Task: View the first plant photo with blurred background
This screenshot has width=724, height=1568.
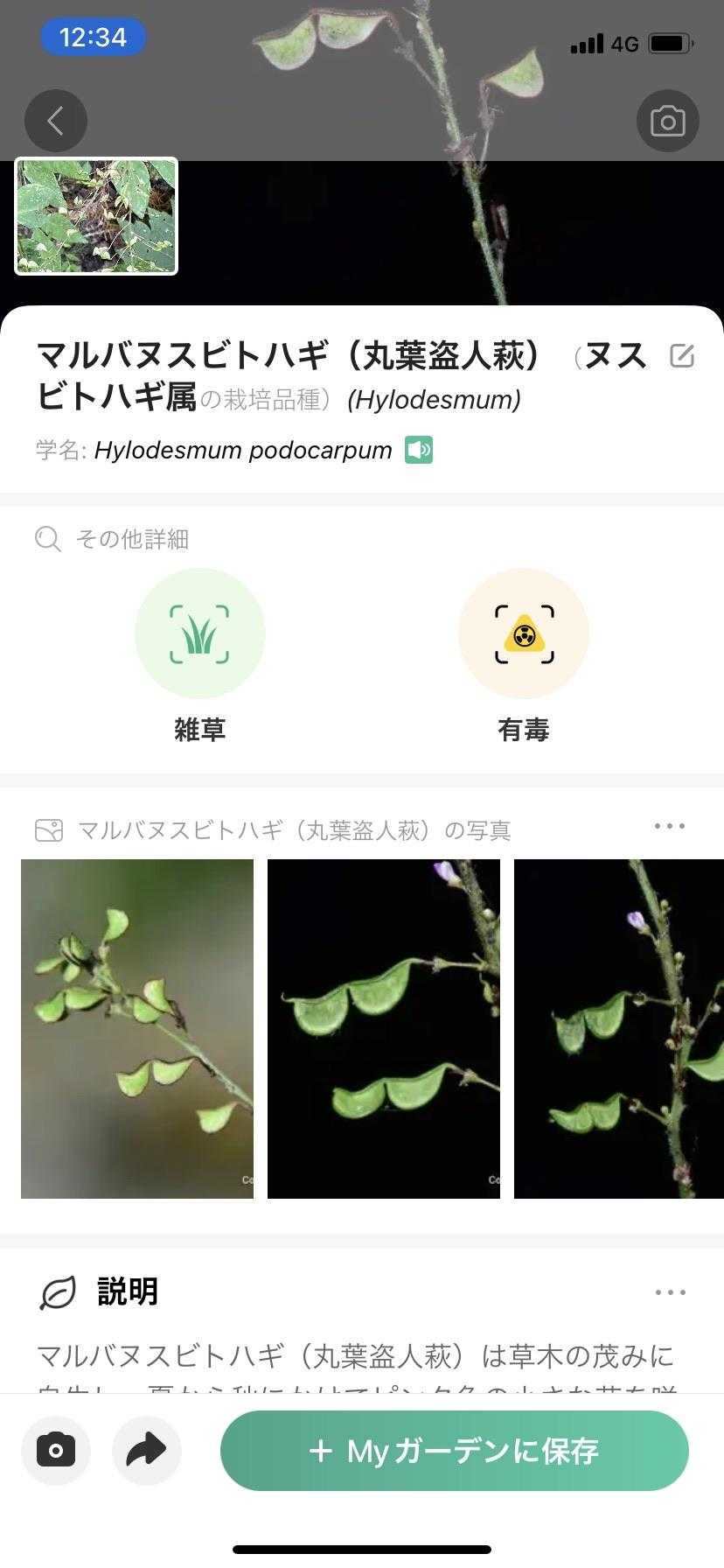Action: [137, 1028]
